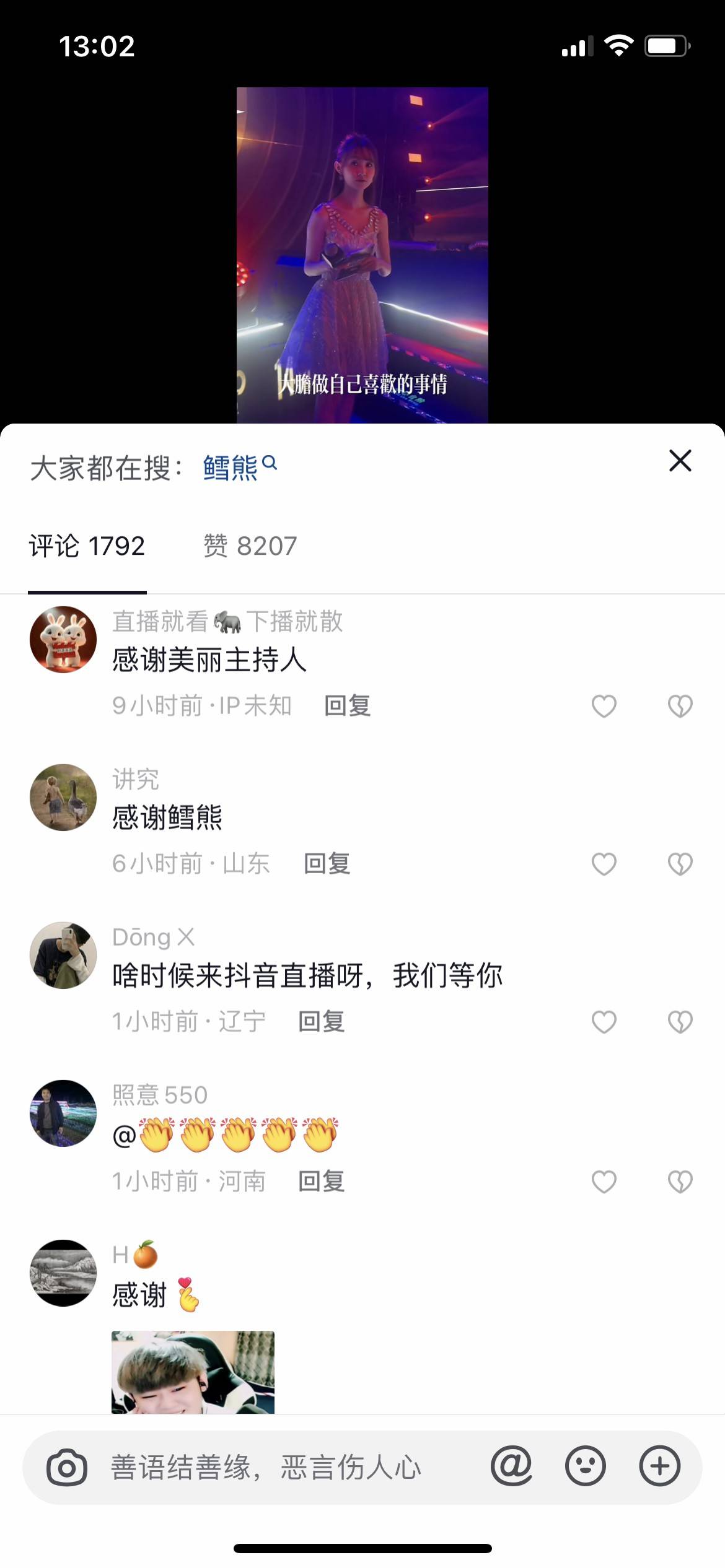Viewport: 725px width, 1568px height.
Task: Search the trending term 鳄熊
Action: pos(239,467)
